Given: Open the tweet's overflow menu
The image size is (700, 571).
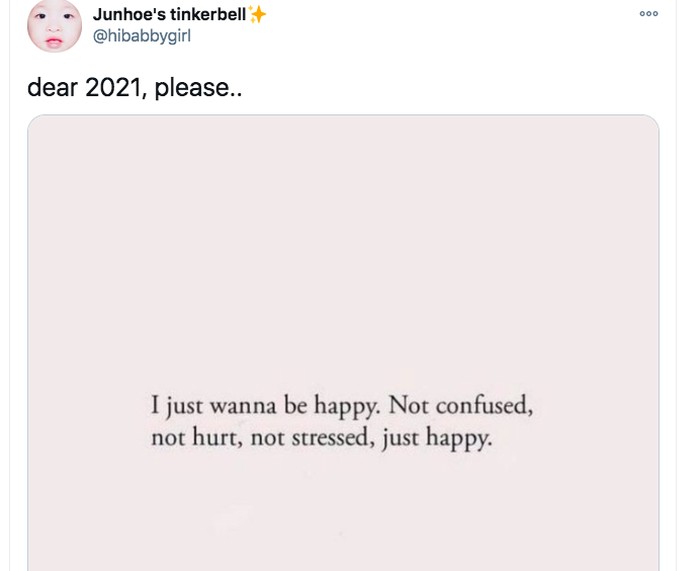Looking at the screenshot, I should [x=648, y=14].
